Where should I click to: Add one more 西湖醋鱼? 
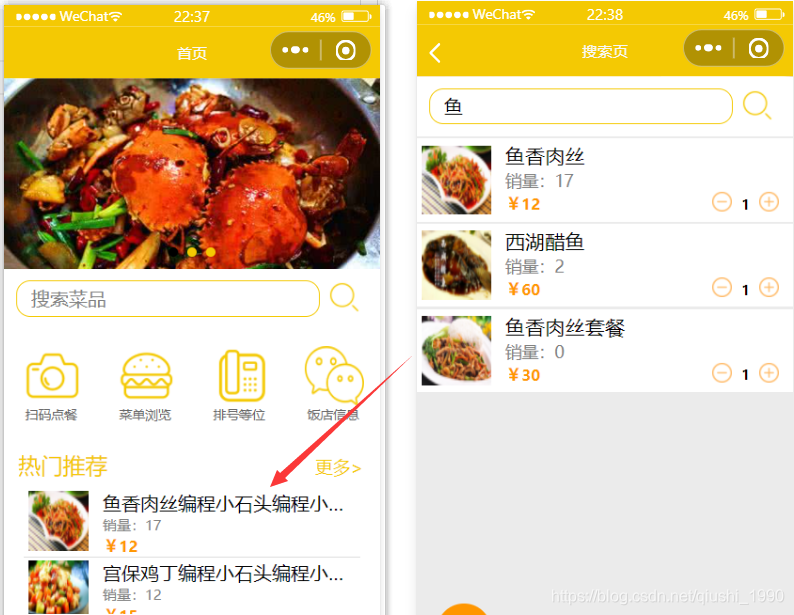(x=769, y=288)
